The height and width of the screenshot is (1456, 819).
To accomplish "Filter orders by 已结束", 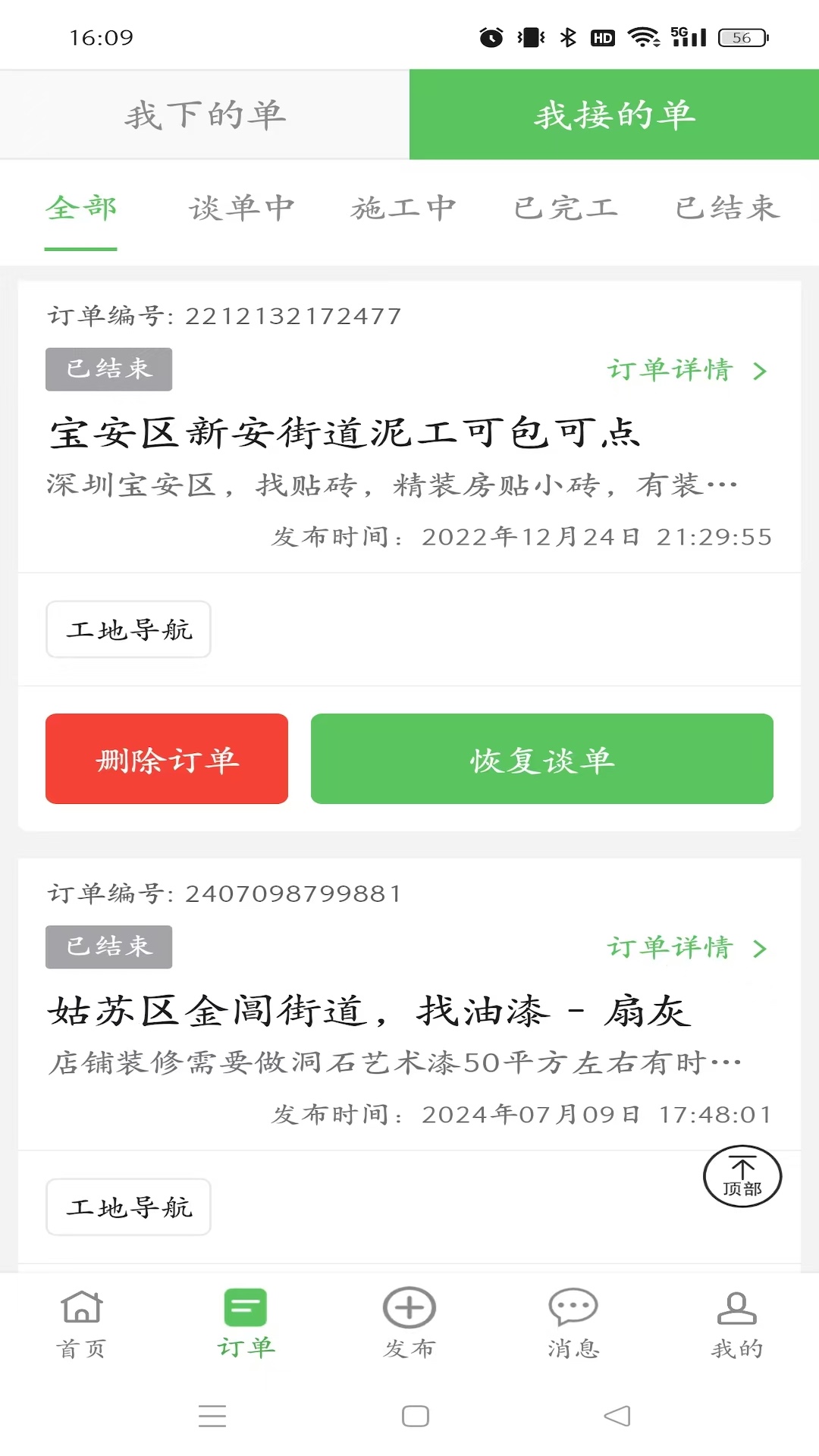I will 727,208.
